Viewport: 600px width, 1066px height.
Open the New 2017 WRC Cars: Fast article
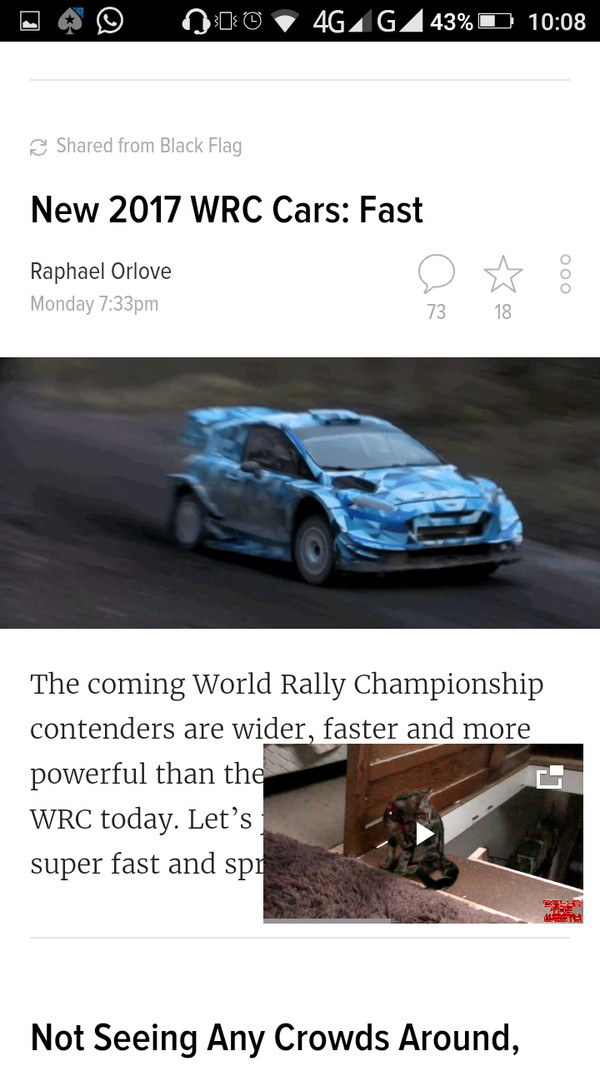(227, 210)
